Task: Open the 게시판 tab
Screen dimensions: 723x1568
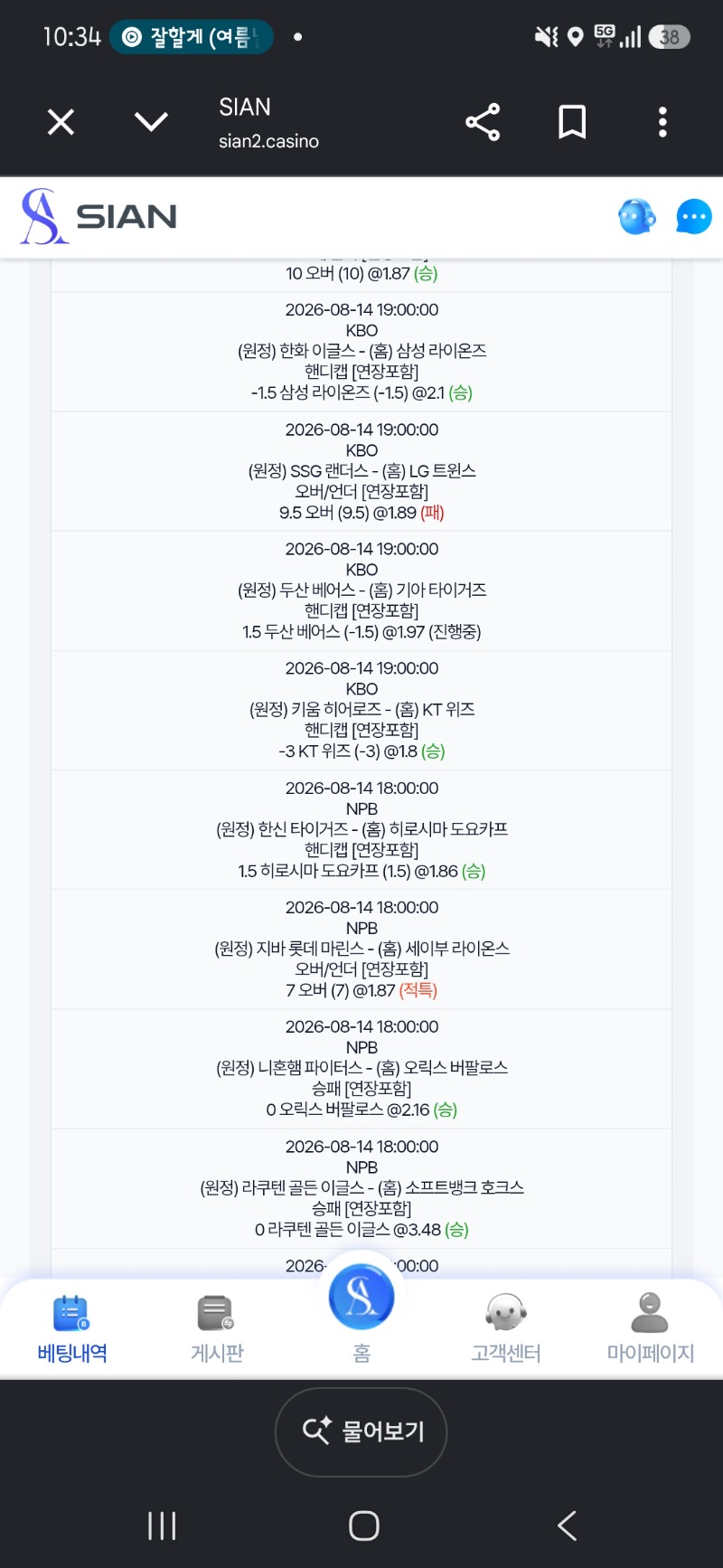Action: click(x=217, y=1328)
